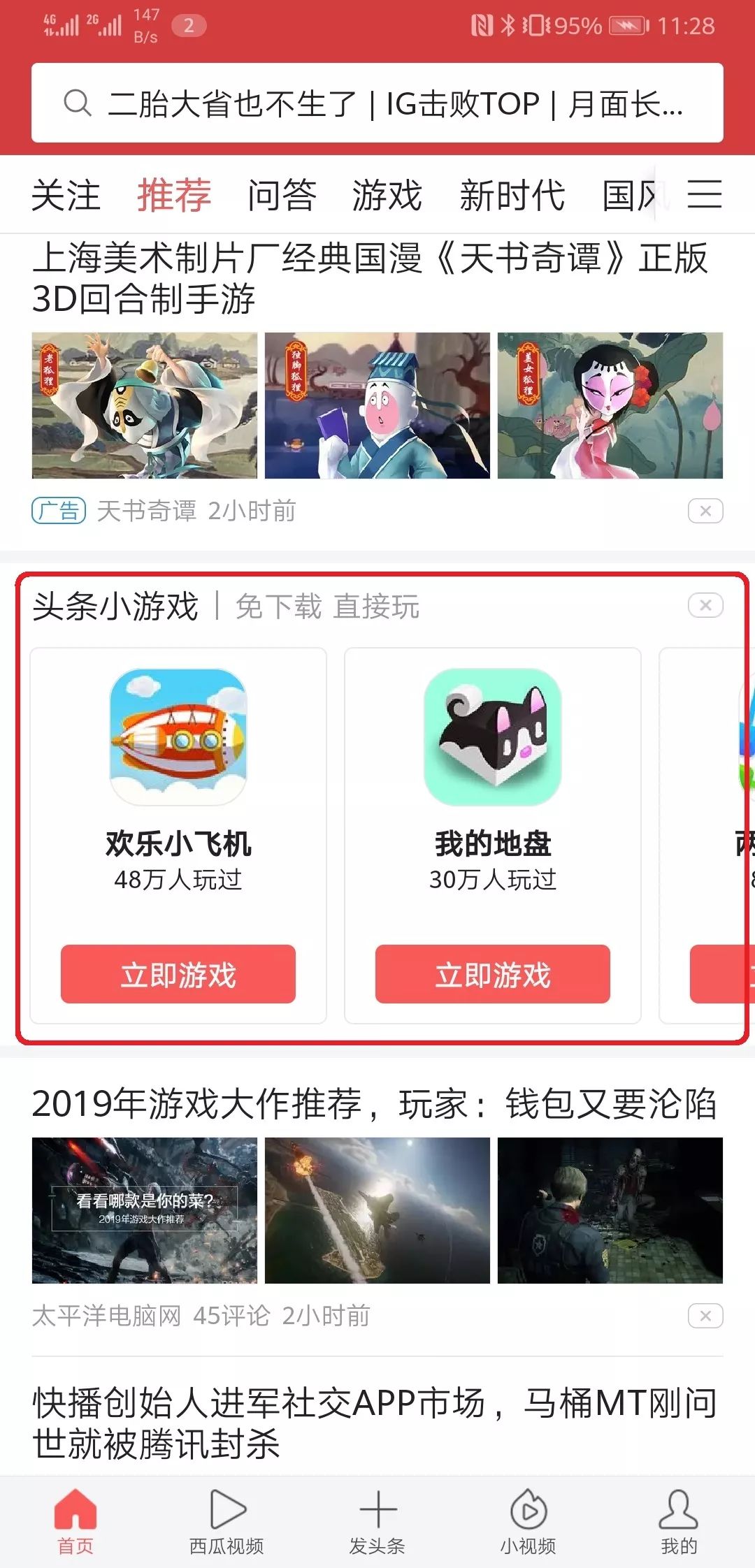This screenshot has width=755, height=1568.
Task: Open the 小视频 tab
Action: tap(528, 1522)
